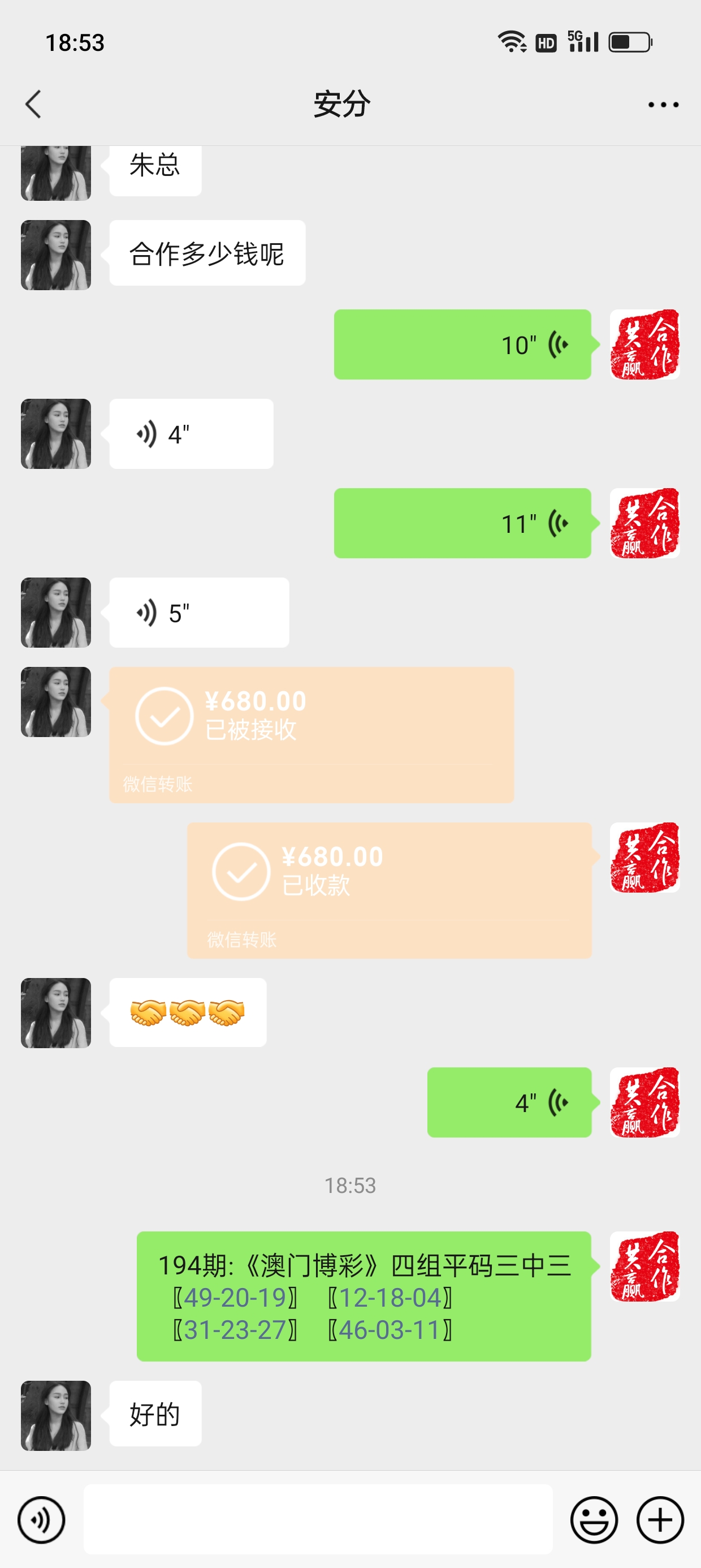Play the sent 4-second voice message
Screen dimensions: 701x1568
point(509,1102)
